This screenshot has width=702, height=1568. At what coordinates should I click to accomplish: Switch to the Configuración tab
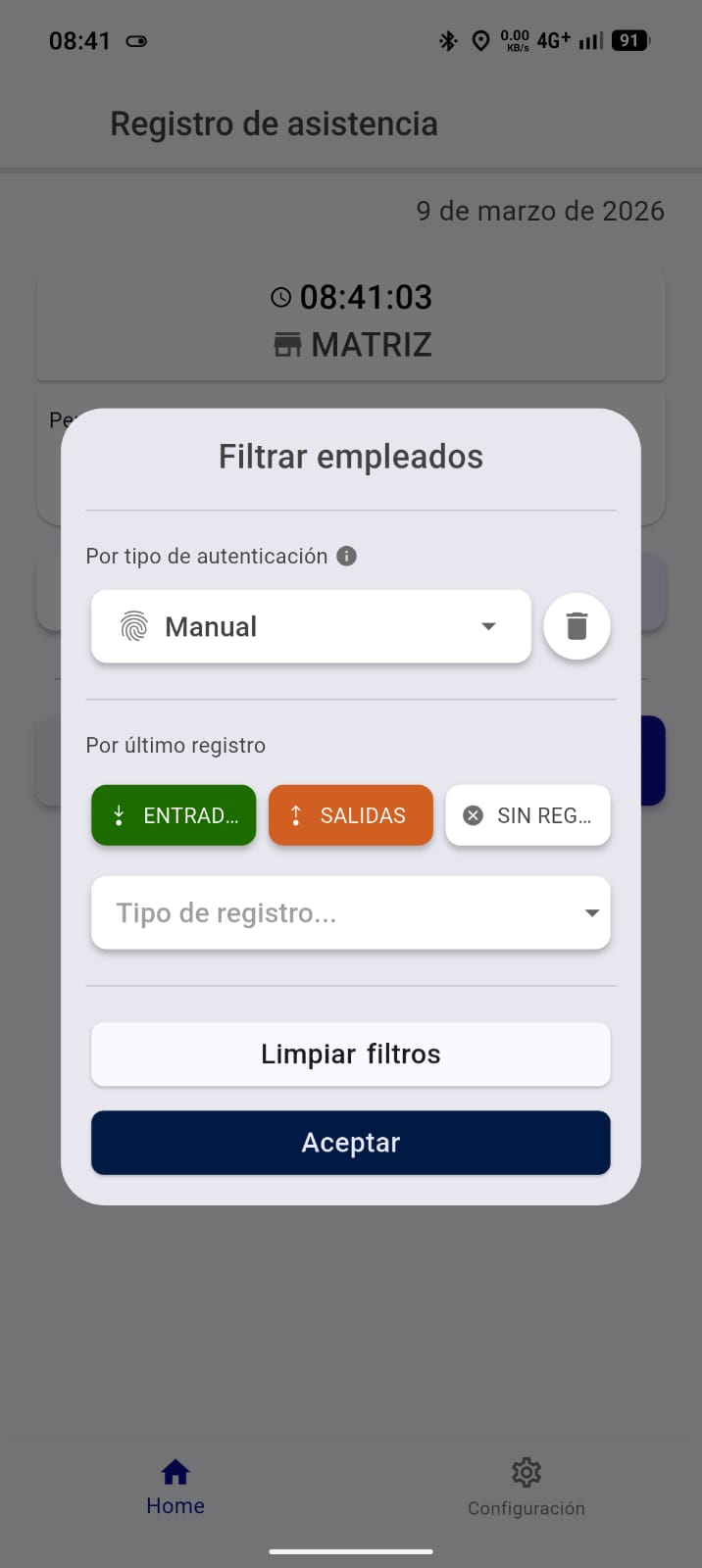tap(526, 1486)
